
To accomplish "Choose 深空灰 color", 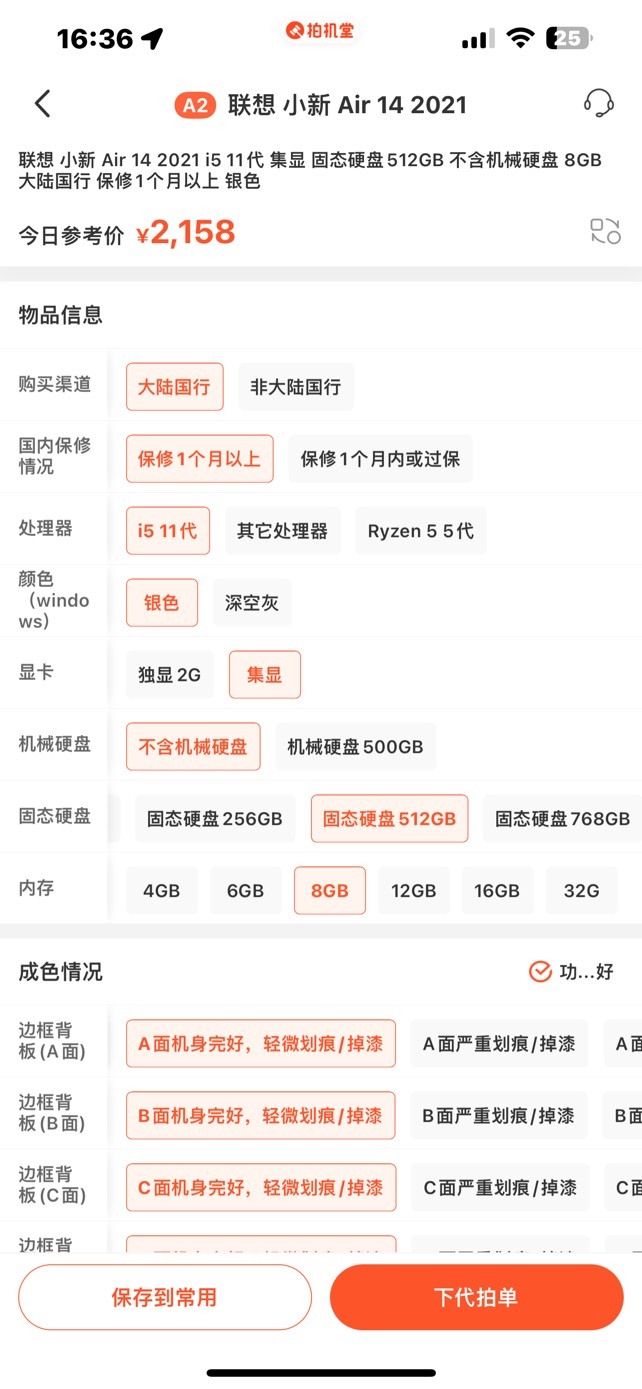I will [251, 603].
